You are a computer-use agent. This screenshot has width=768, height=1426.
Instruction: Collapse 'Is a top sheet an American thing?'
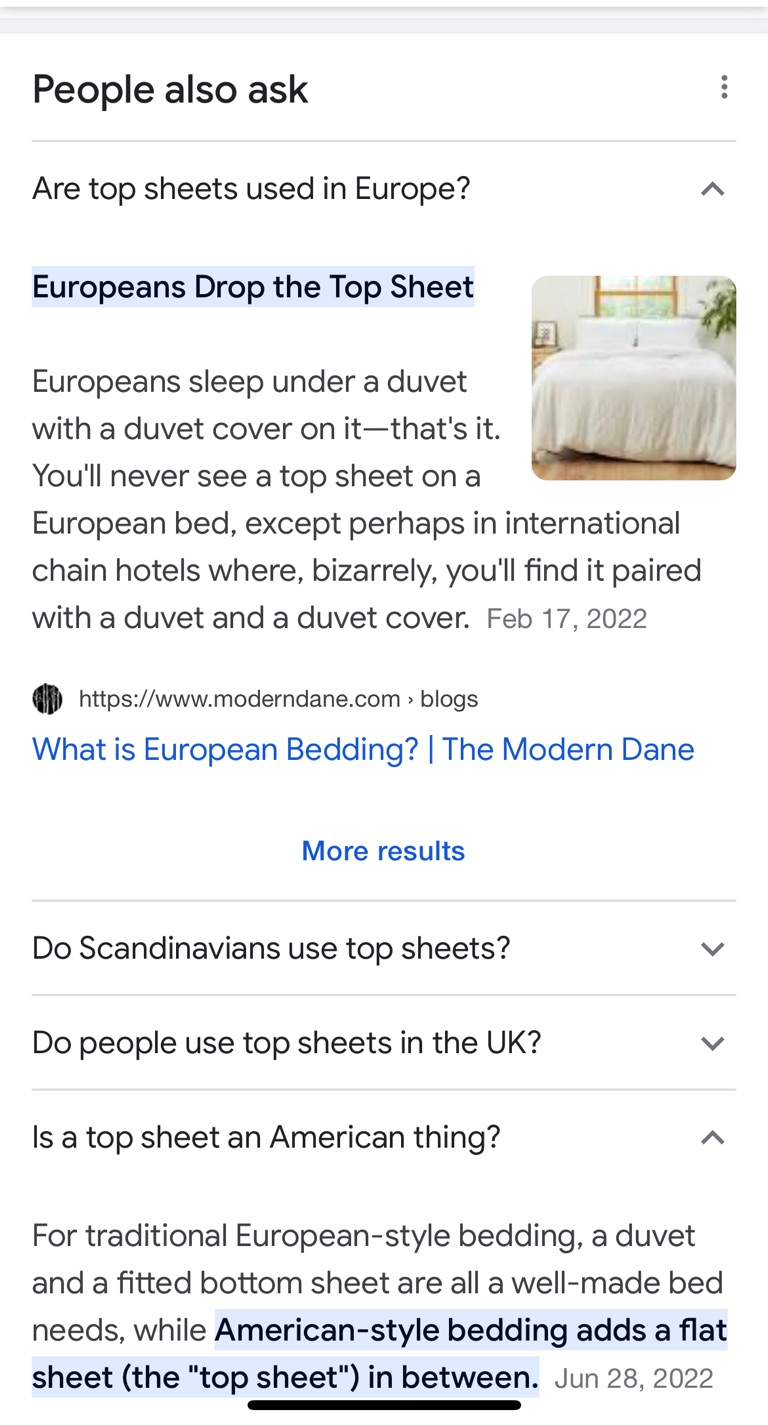tap(712, 1138)
